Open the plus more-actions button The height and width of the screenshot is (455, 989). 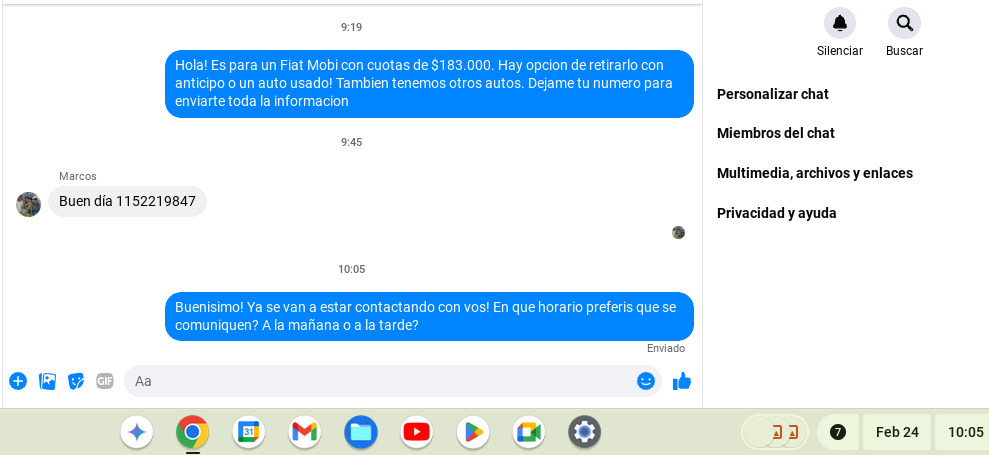pyautogui.click(x=18, y=381)
